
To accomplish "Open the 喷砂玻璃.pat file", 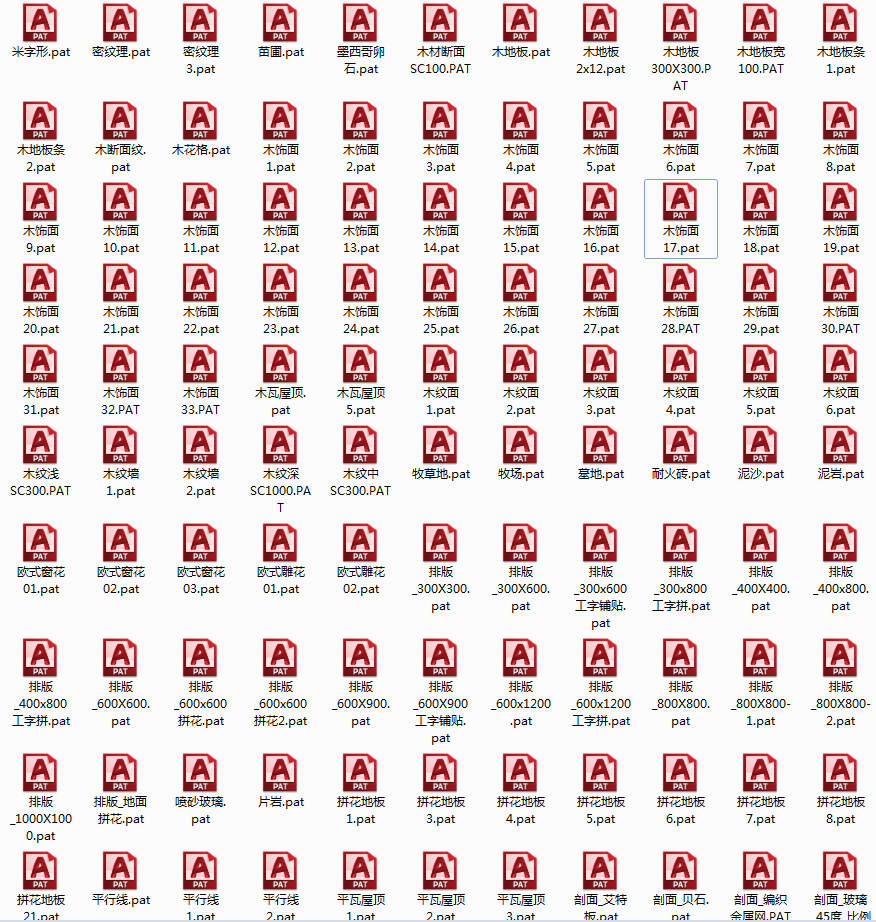I will point(200,773).
